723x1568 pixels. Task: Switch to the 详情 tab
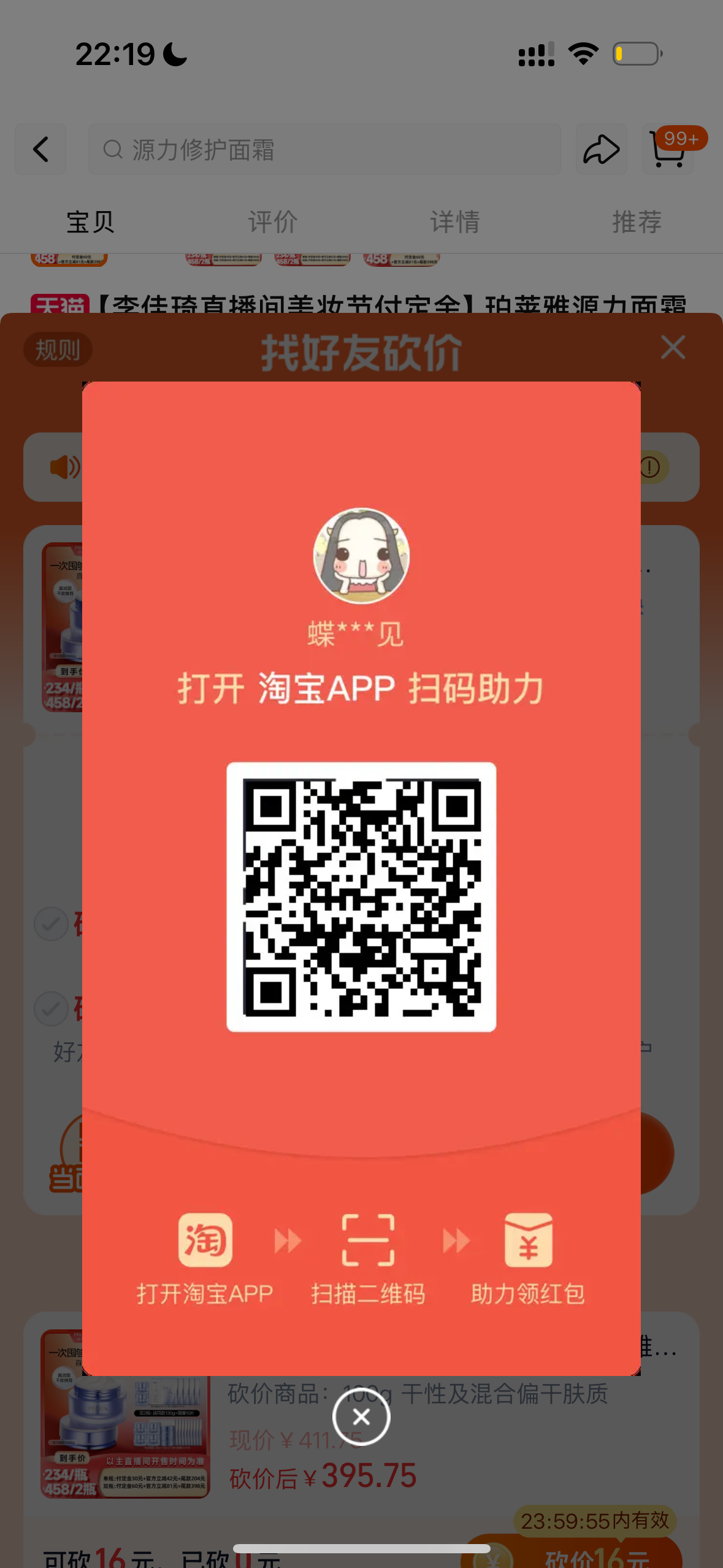coord(454,222)
